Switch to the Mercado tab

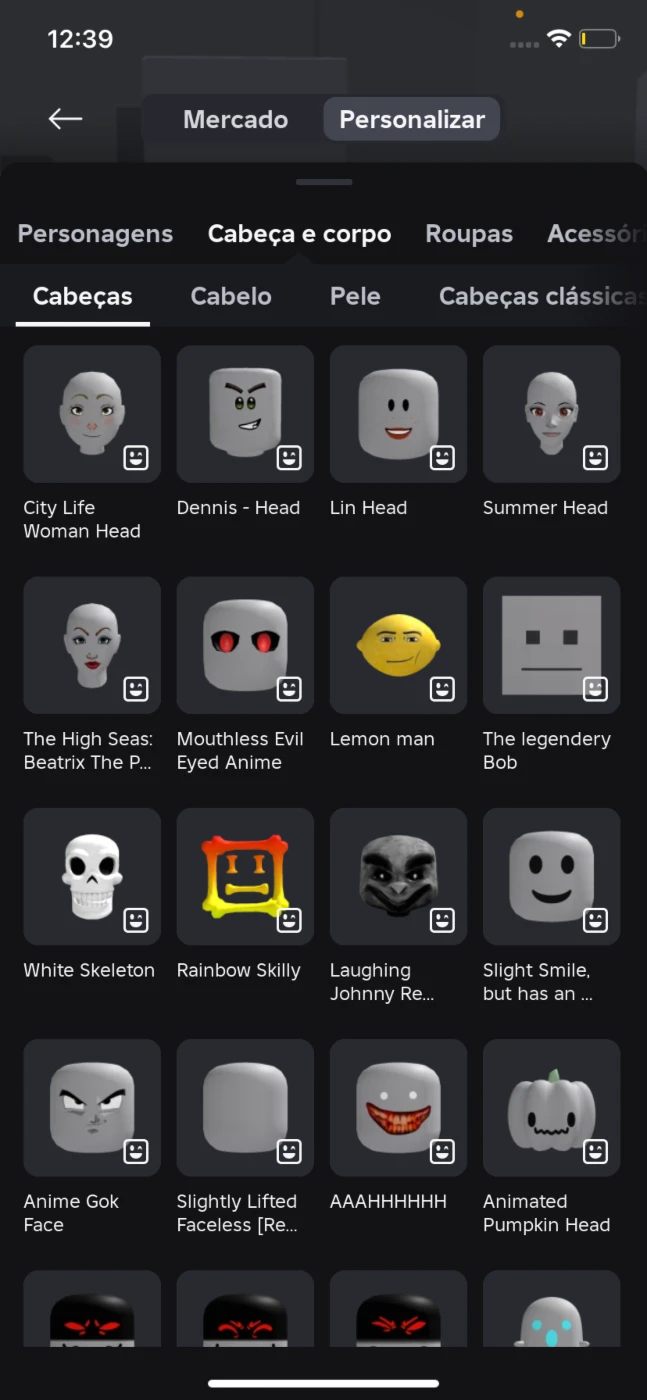tap(235, 119)
